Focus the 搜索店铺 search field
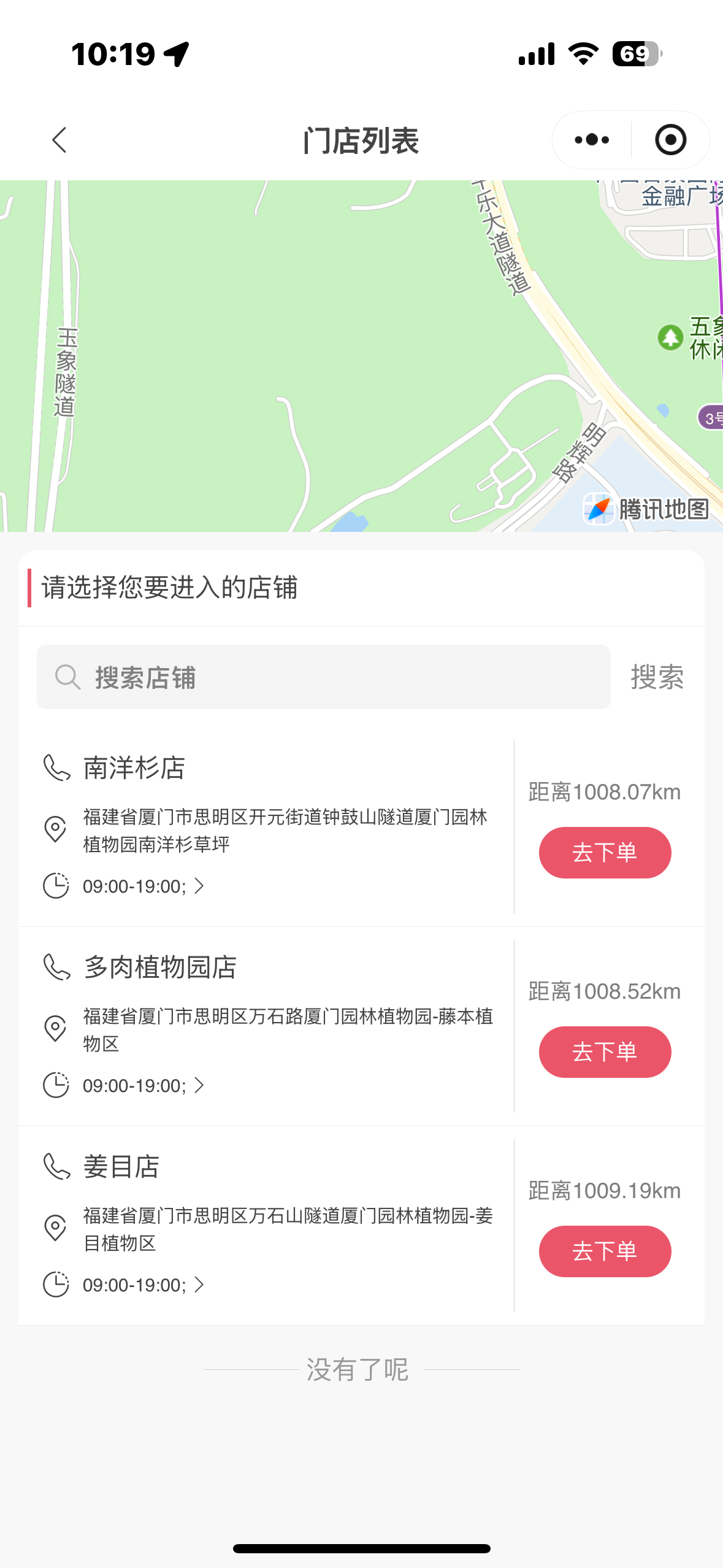Image resolution: width=723 pixels, height=1568 pixels. coord(324,677)
